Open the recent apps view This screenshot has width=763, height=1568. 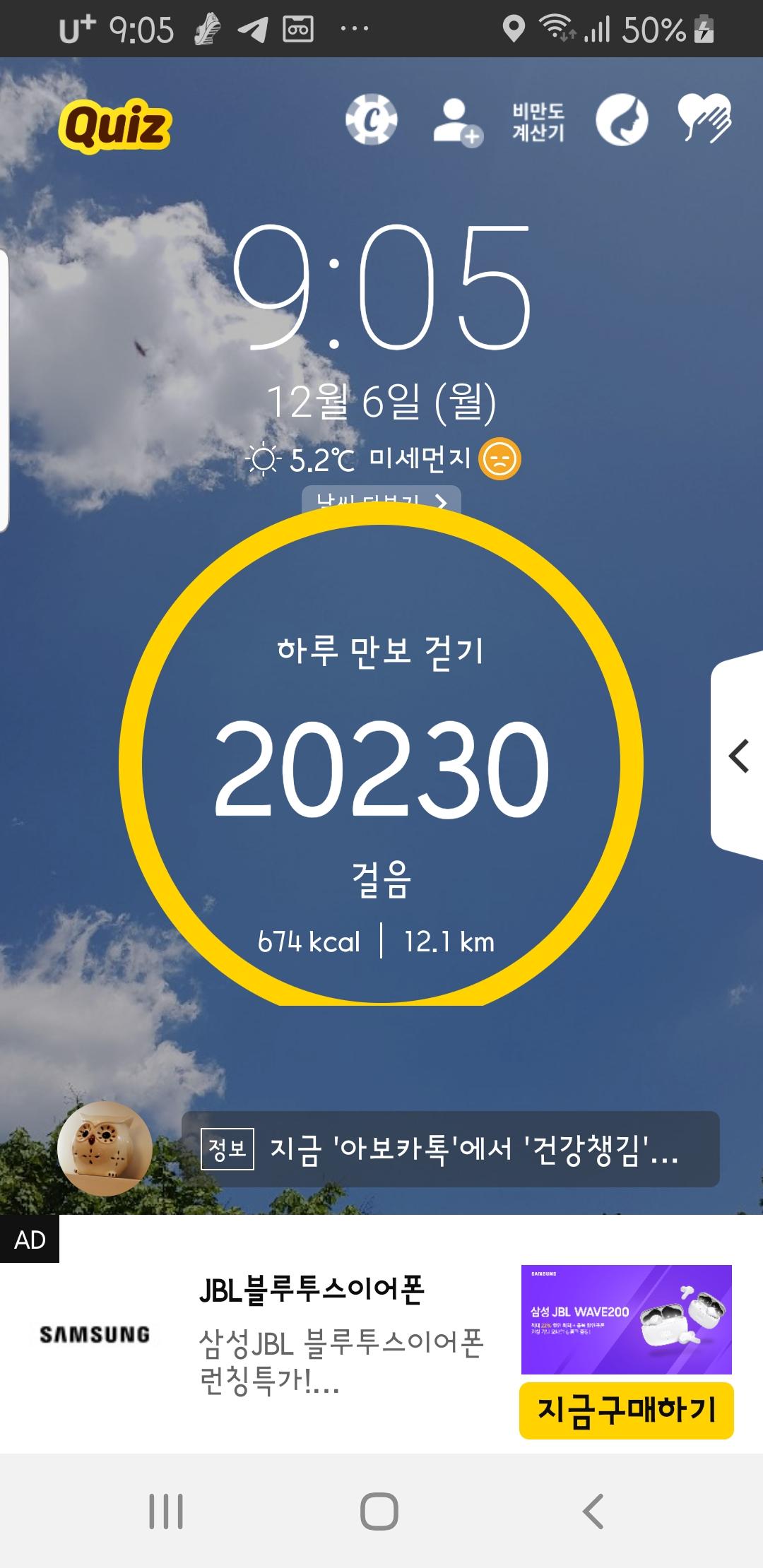click(x=166, y=1511)
